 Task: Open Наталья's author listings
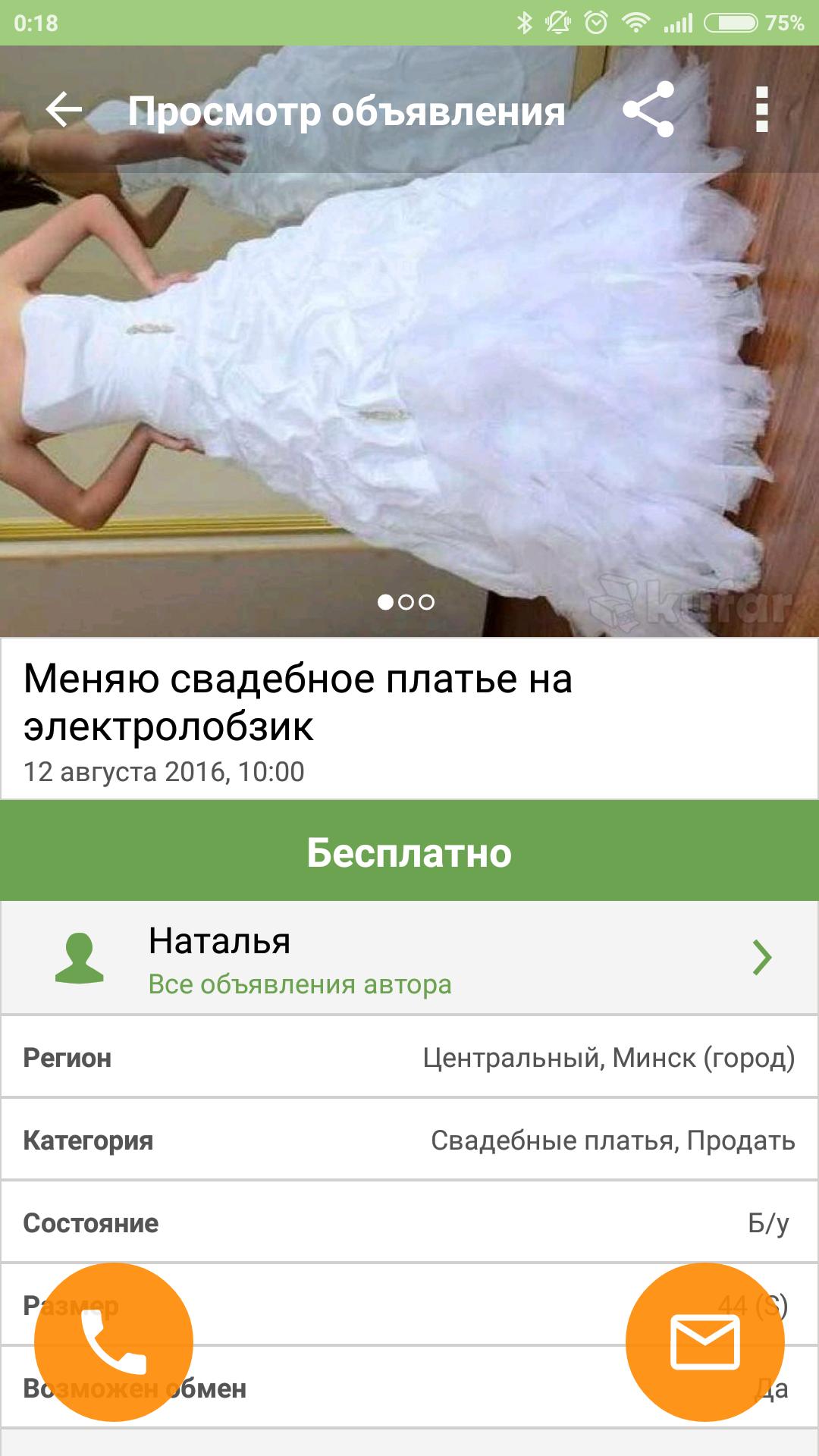(409, 957)
